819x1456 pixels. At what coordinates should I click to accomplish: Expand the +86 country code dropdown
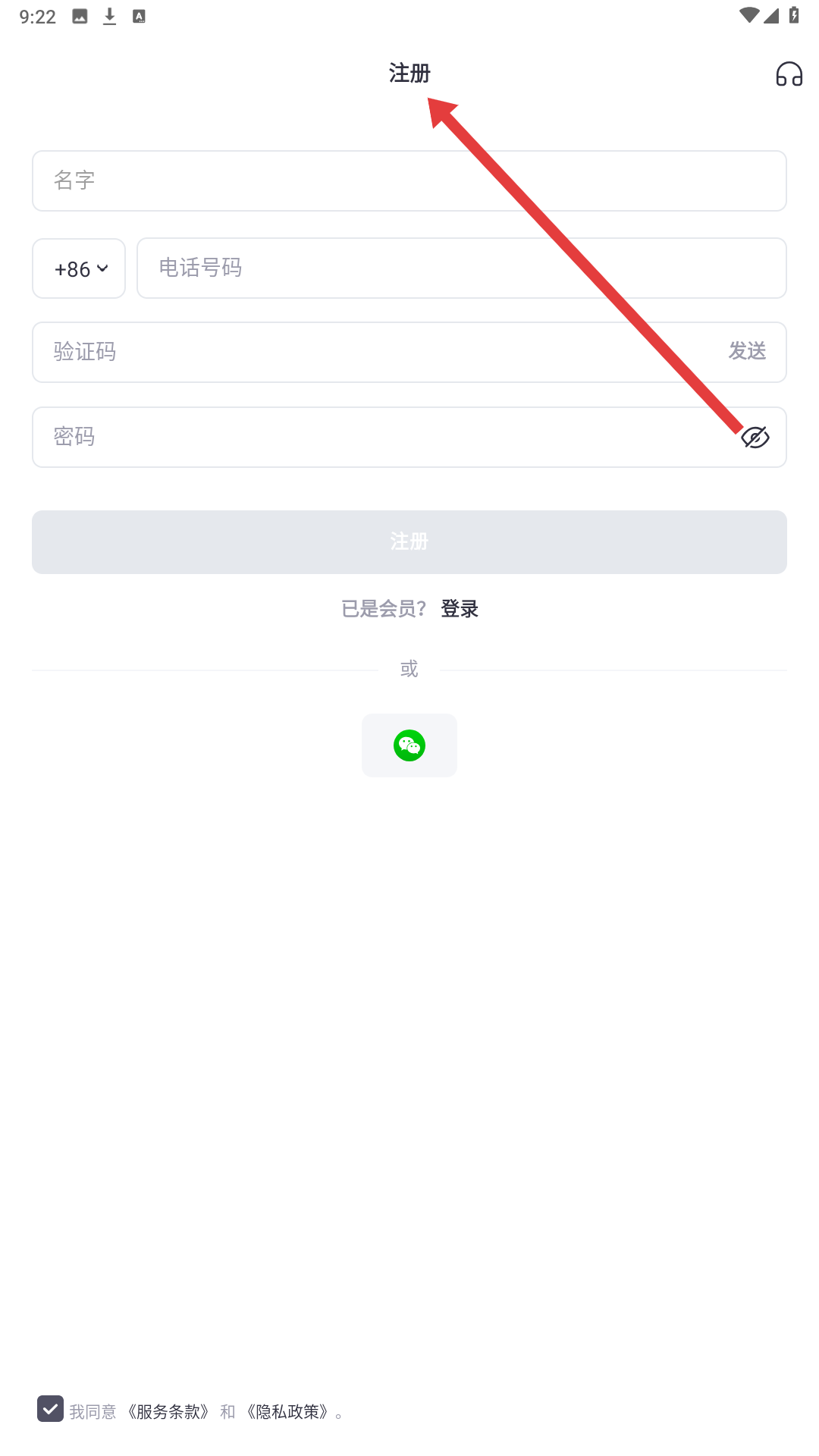tap(79, 268)
